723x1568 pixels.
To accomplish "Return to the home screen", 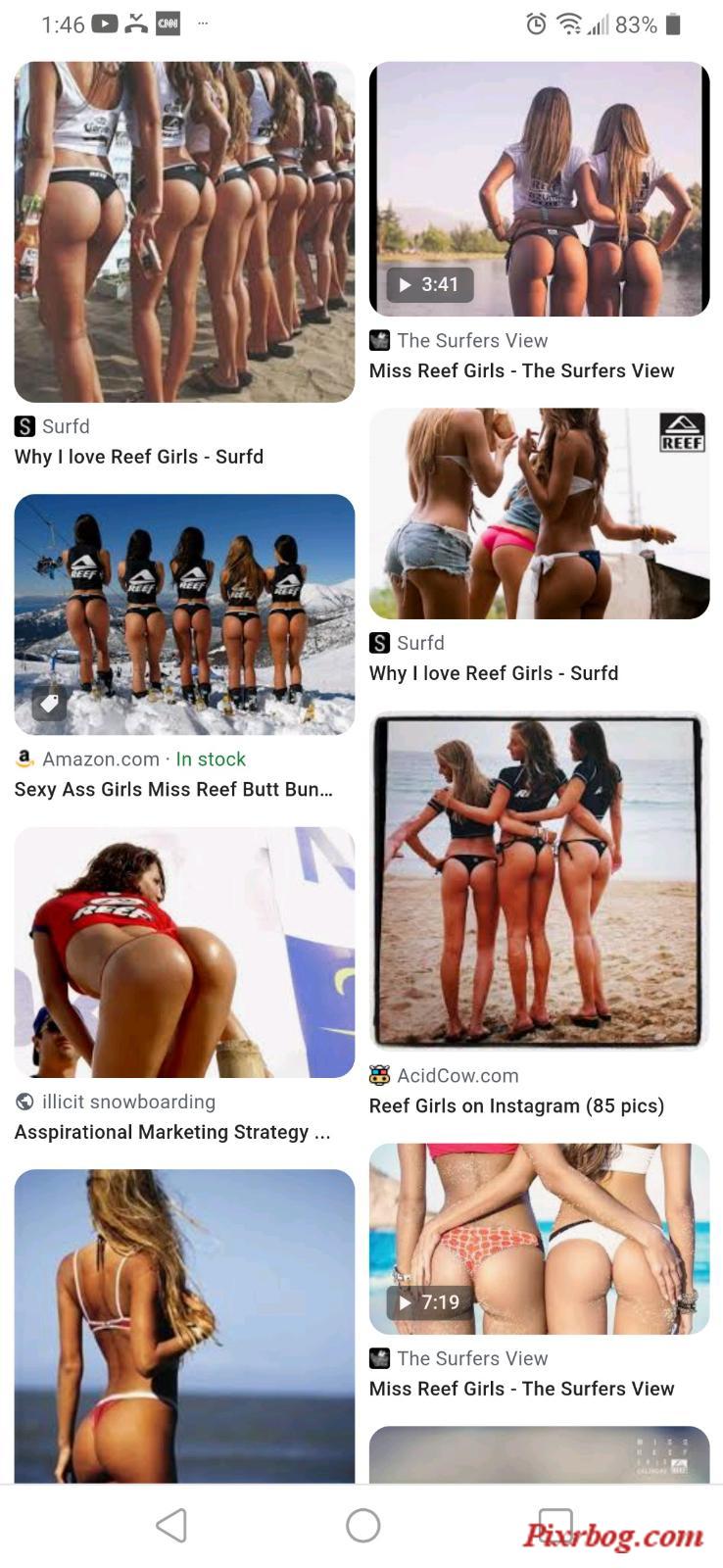I will 362,1525.
